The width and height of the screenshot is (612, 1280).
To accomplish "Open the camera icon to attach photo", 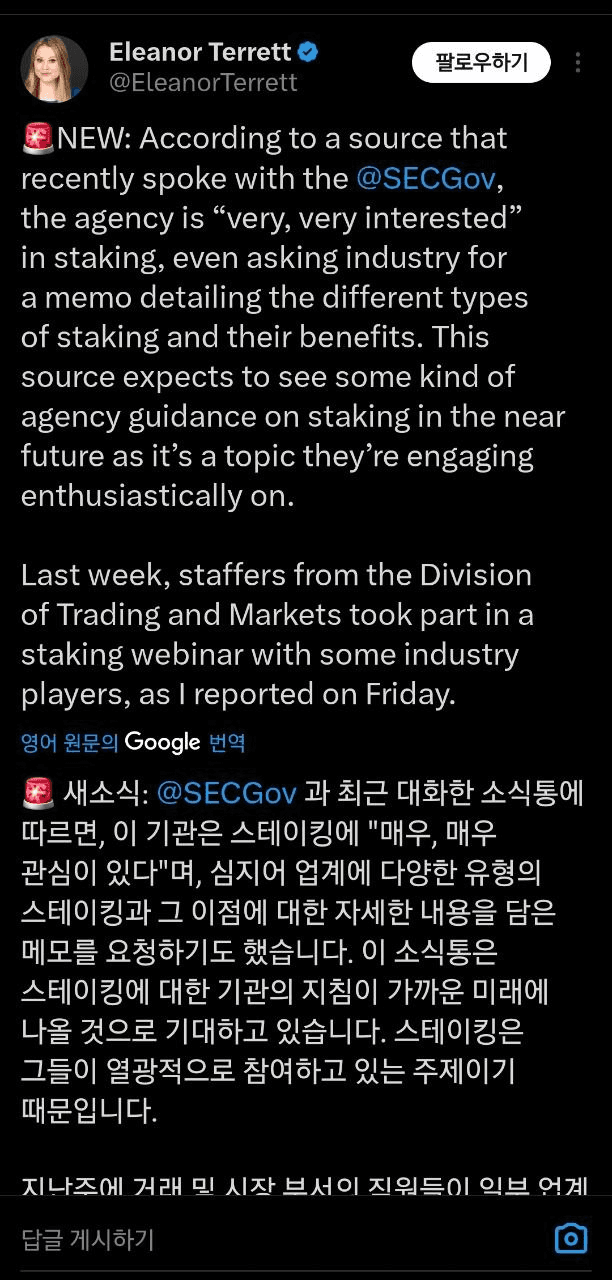I will coord(571,1239).
